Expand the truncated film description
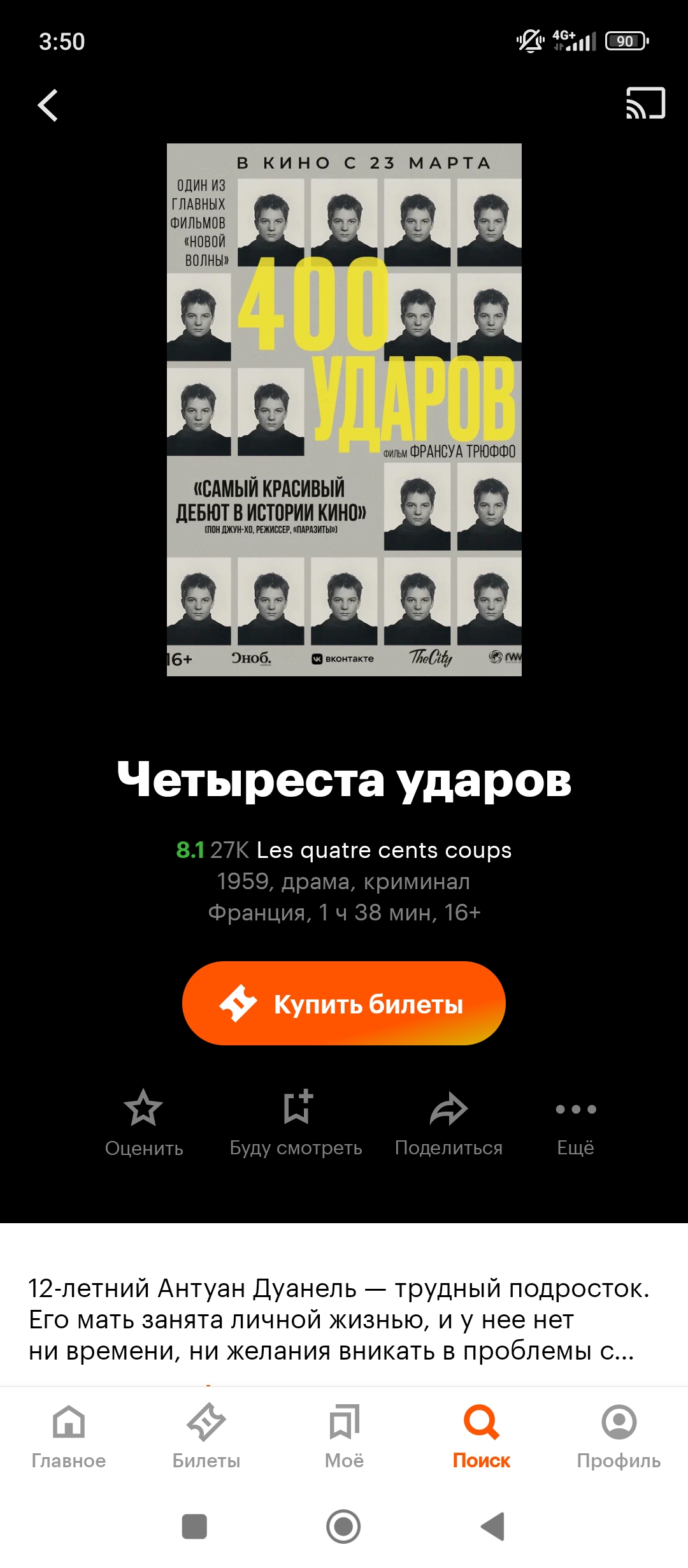Viewport: 688px width, 1568px height. click(339, 1319)
